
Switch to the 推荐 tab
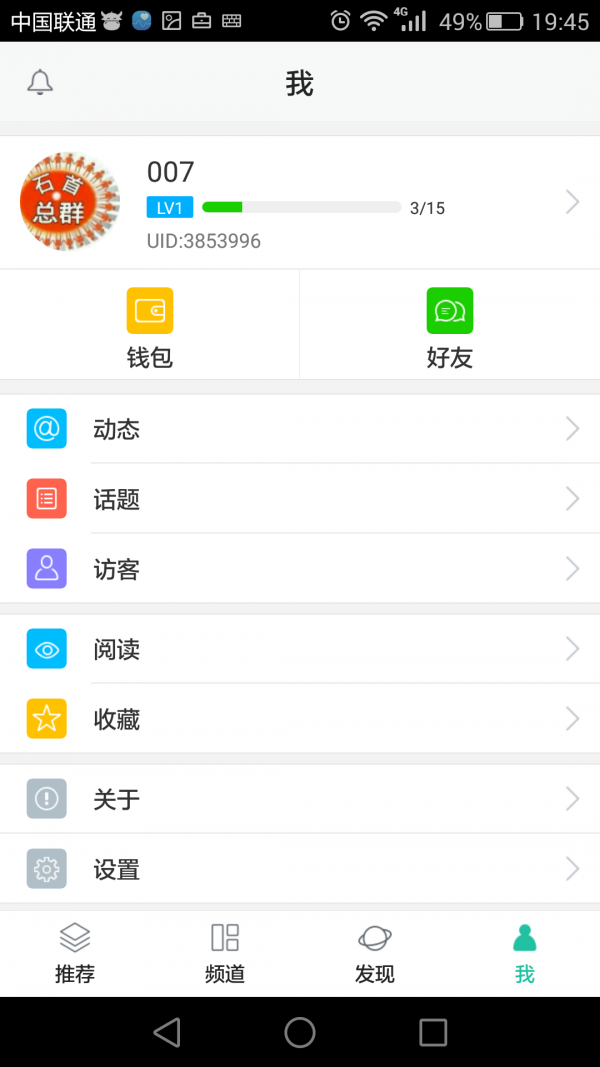[x=75, y=953]
